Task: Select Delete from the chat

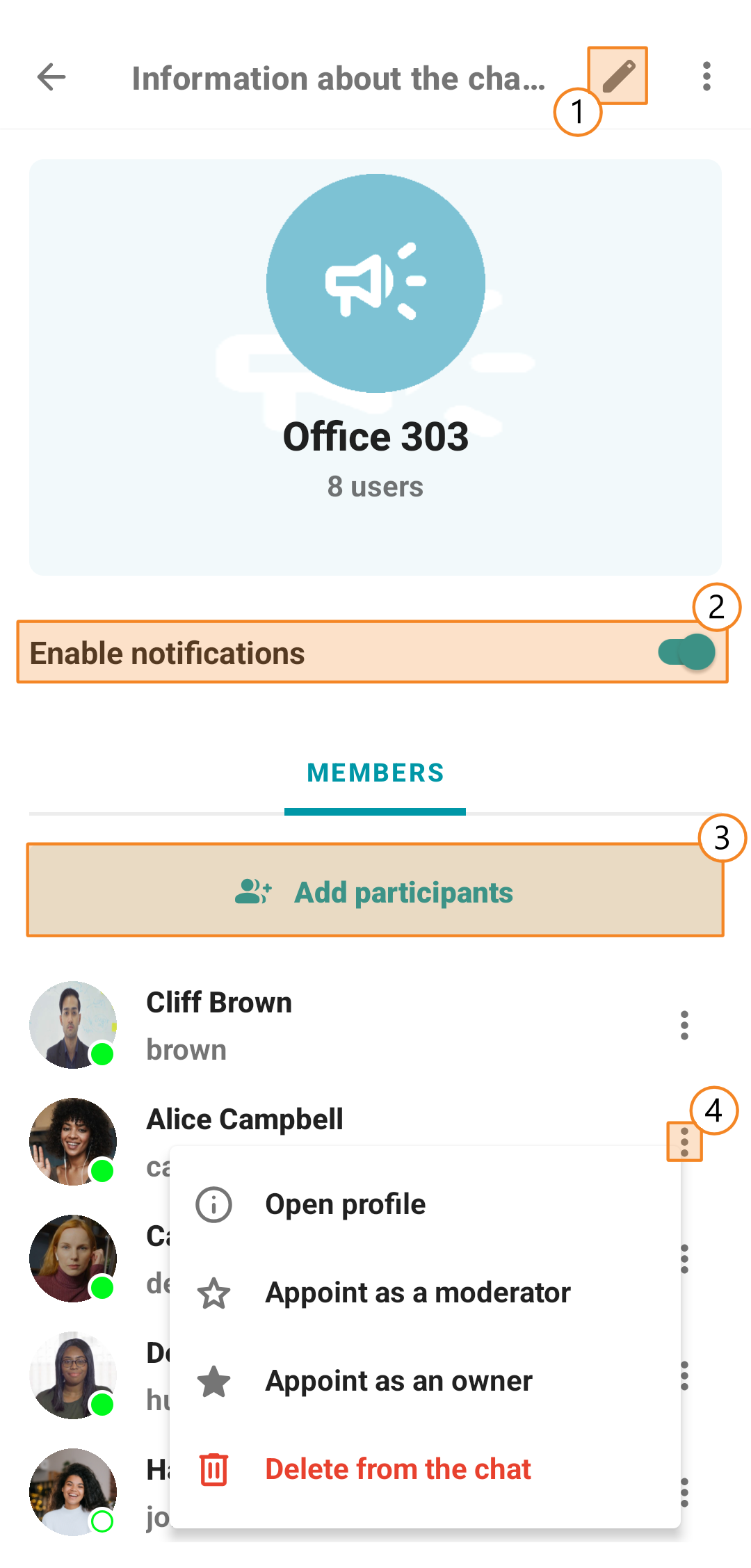Action: [x=398, y=1469]
